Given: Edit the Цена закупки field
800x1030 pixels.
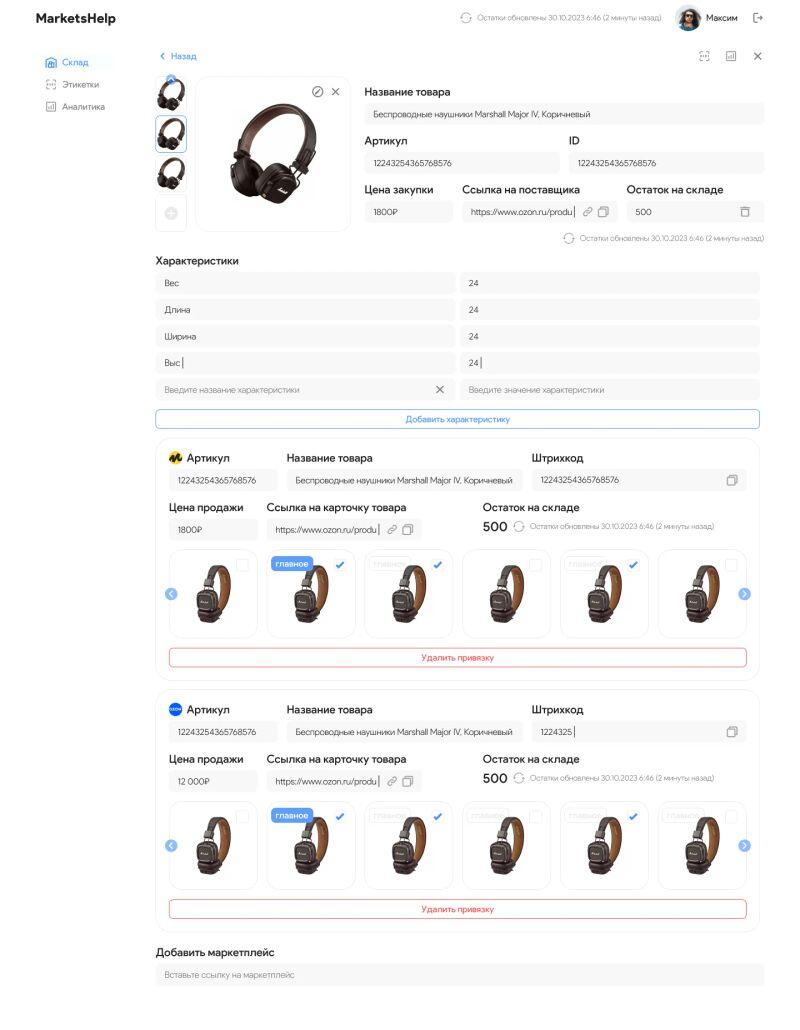Looking at the screenshot, I should click(x=408, y=212).
